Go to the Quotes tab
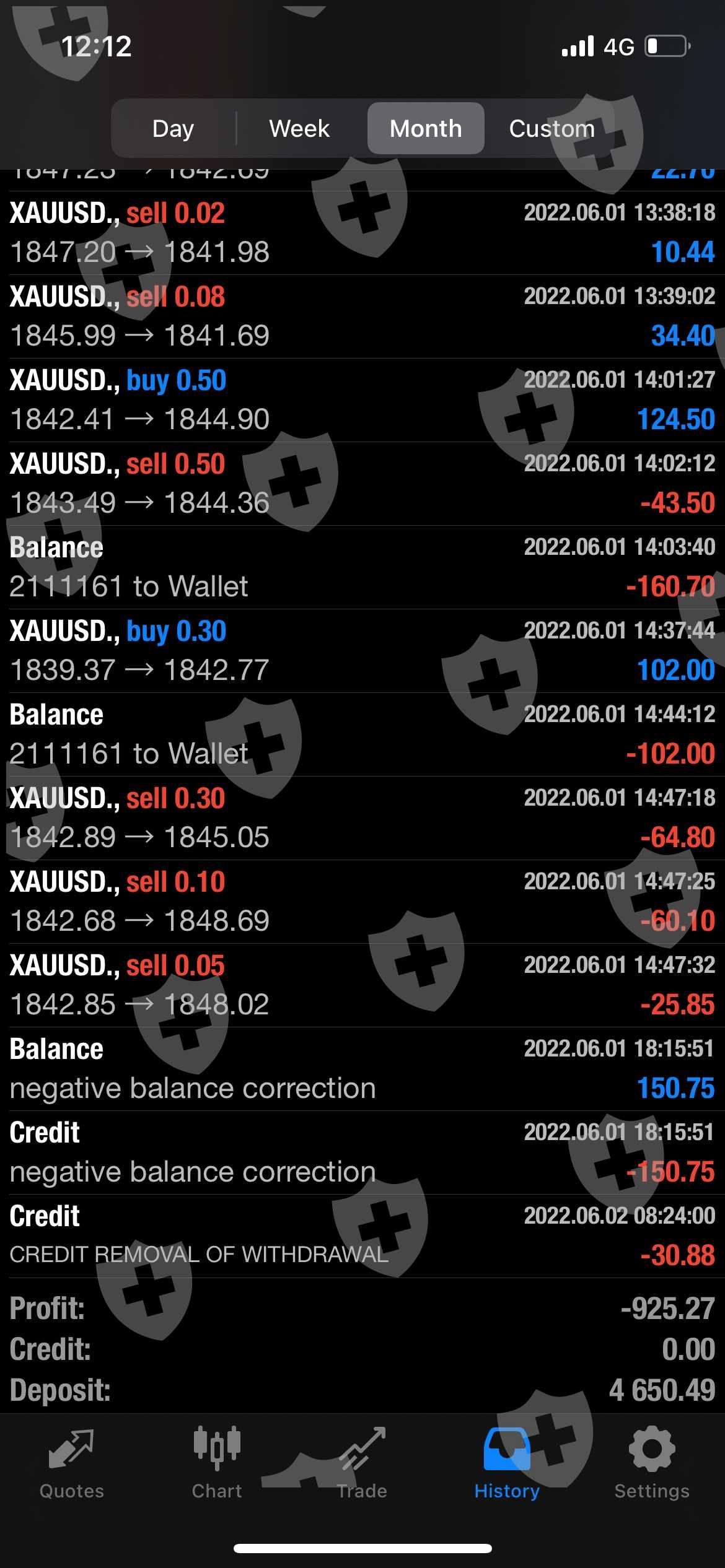The height and width of the screenshot is (1568, 725). click(72, 1464)
